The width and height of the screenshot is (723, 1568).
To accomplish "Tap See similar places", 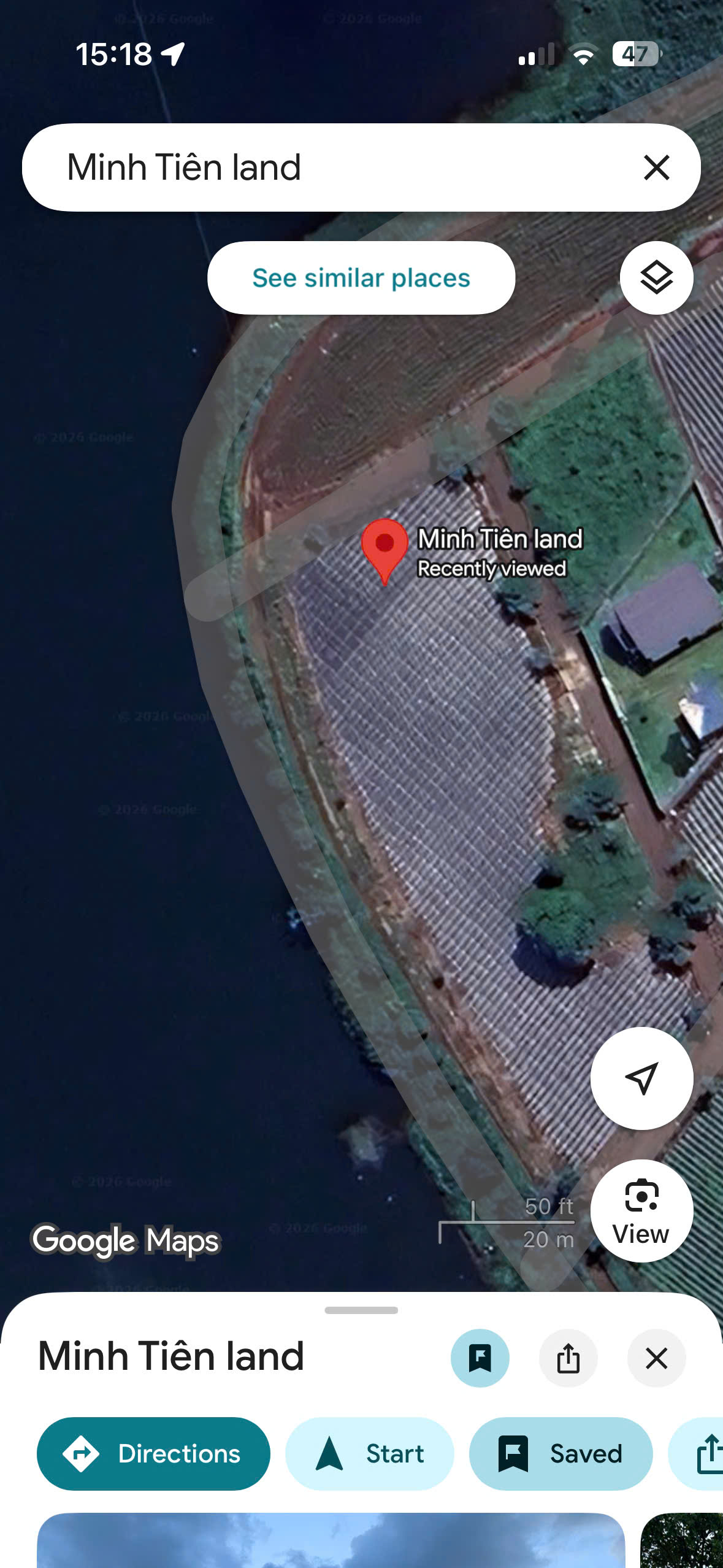I will [361, 278].
